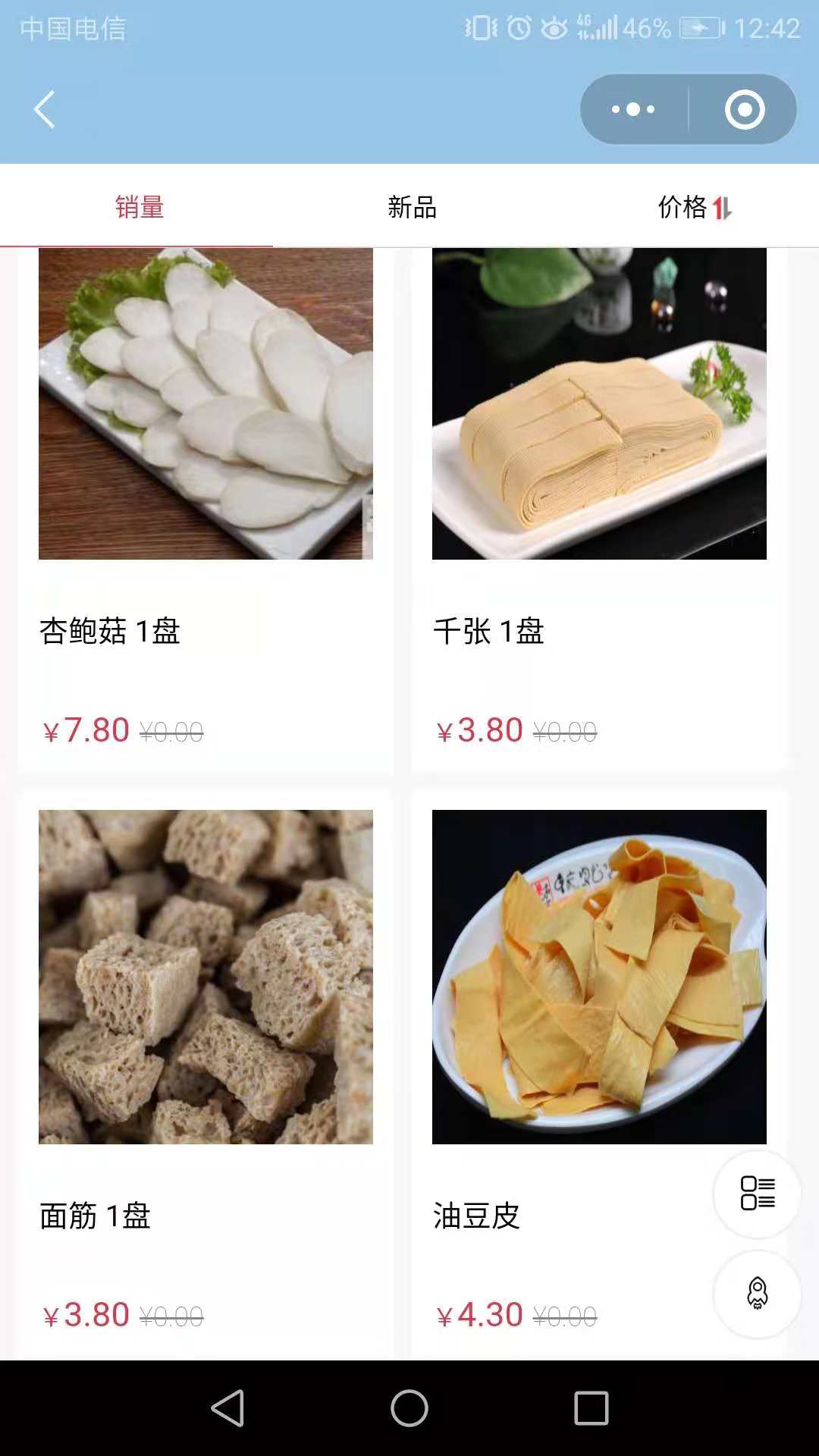Go back using the top-left arrow
This screenshot has height=1456, width=819.
point(45,110)
